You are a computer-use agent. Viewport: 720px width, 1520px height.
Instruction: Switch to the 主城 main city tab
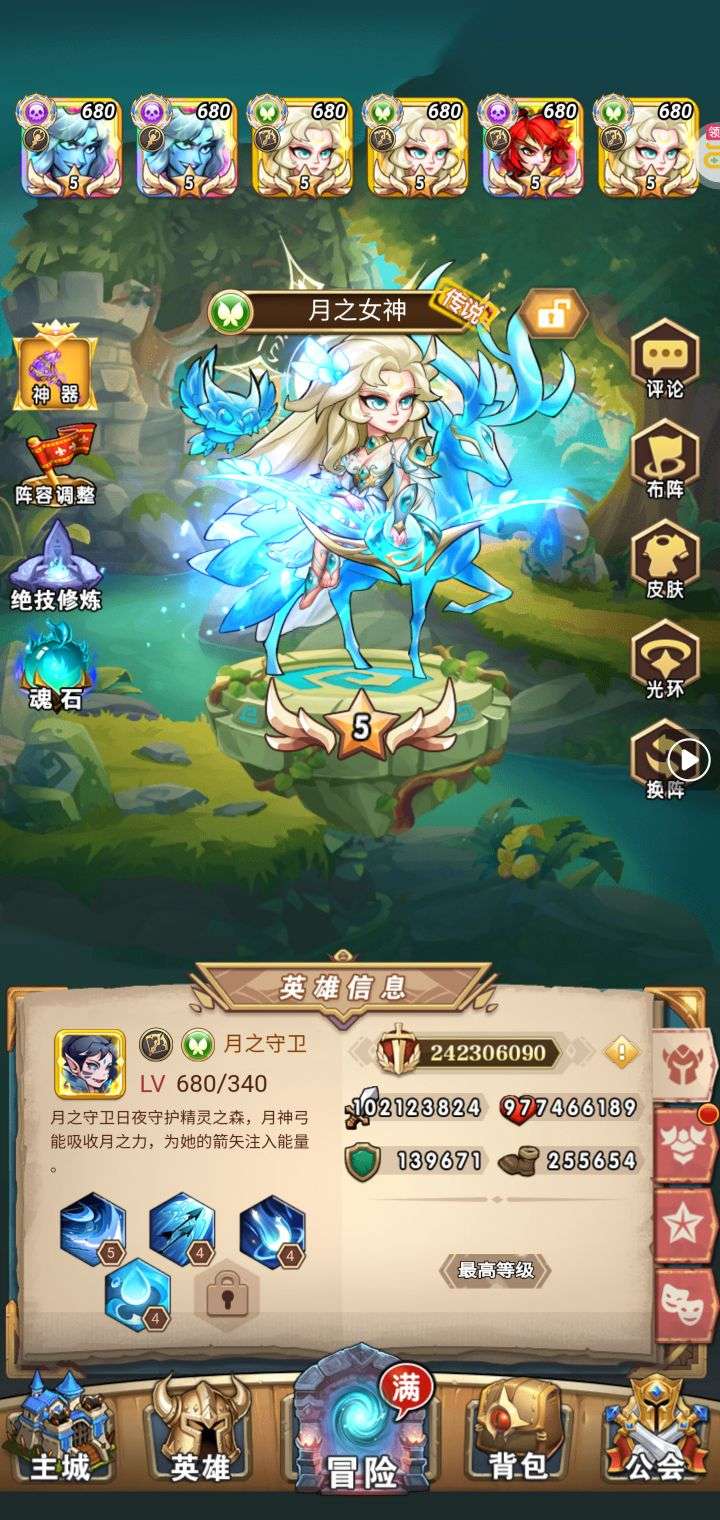(x=60, y=1442)
